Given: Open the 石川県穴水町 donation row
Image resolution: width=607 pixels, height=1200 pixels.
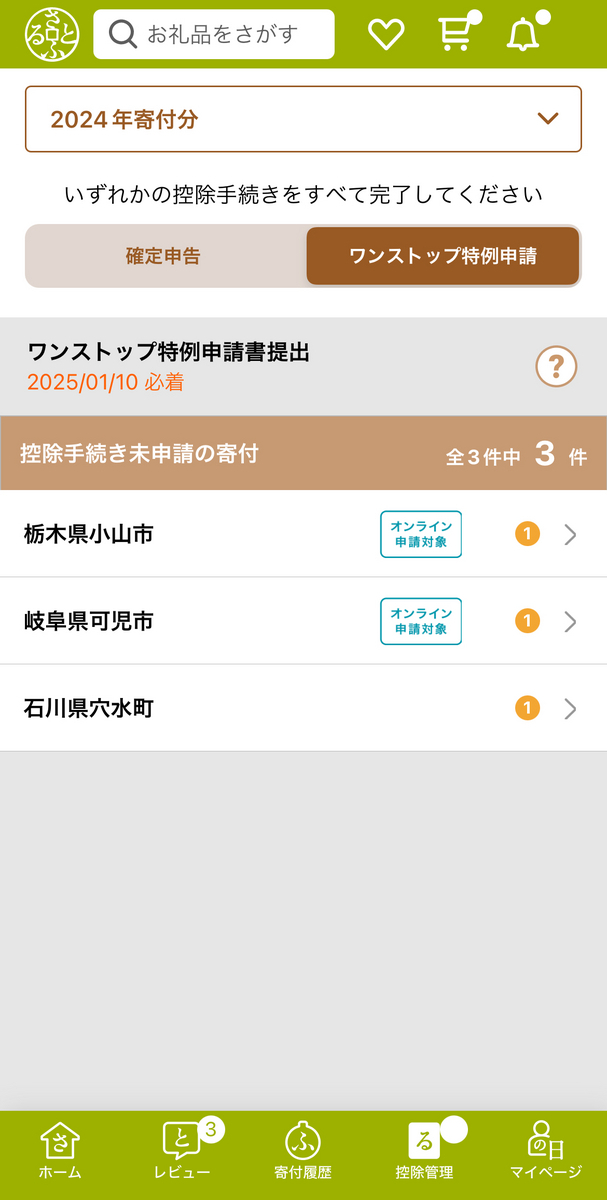Looking at the screenshot, I should pyautogui.click(x=303, y=708).
